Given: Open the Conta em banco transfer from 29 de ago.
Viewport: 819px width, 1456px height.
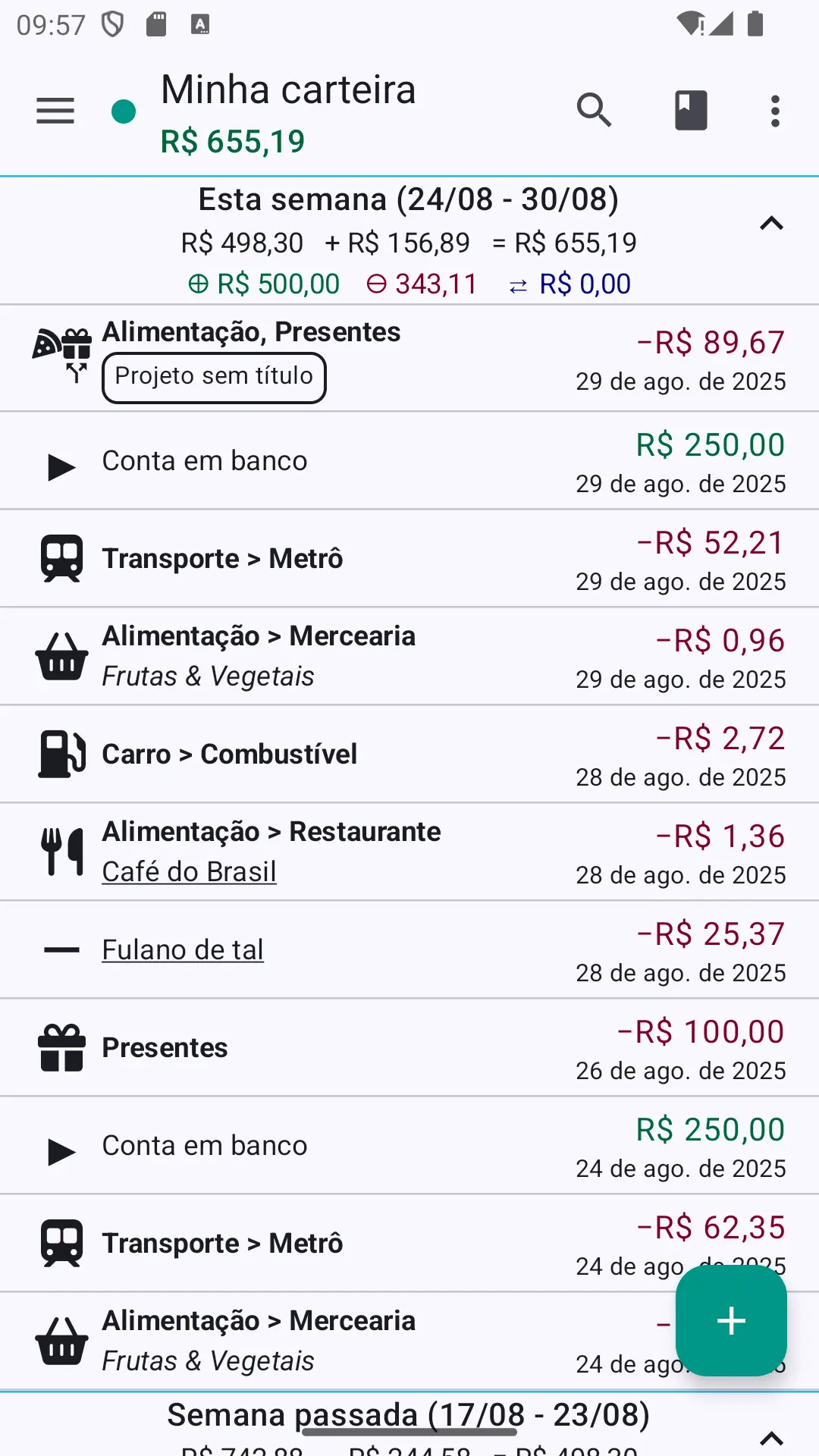Looking at the screenshot, I should [409, 461].
